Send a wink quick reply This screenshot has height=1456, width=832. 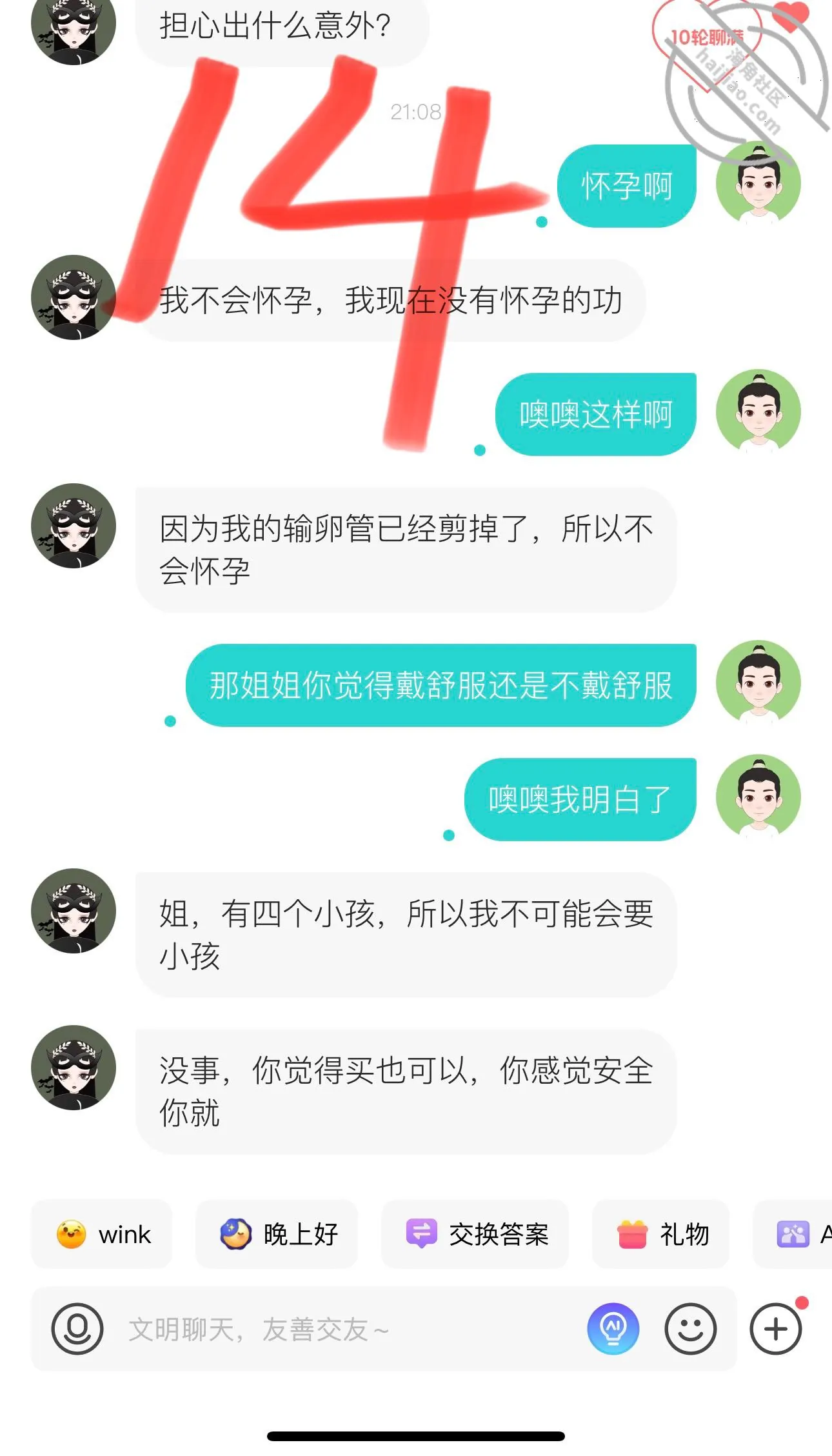(102, 1234)
